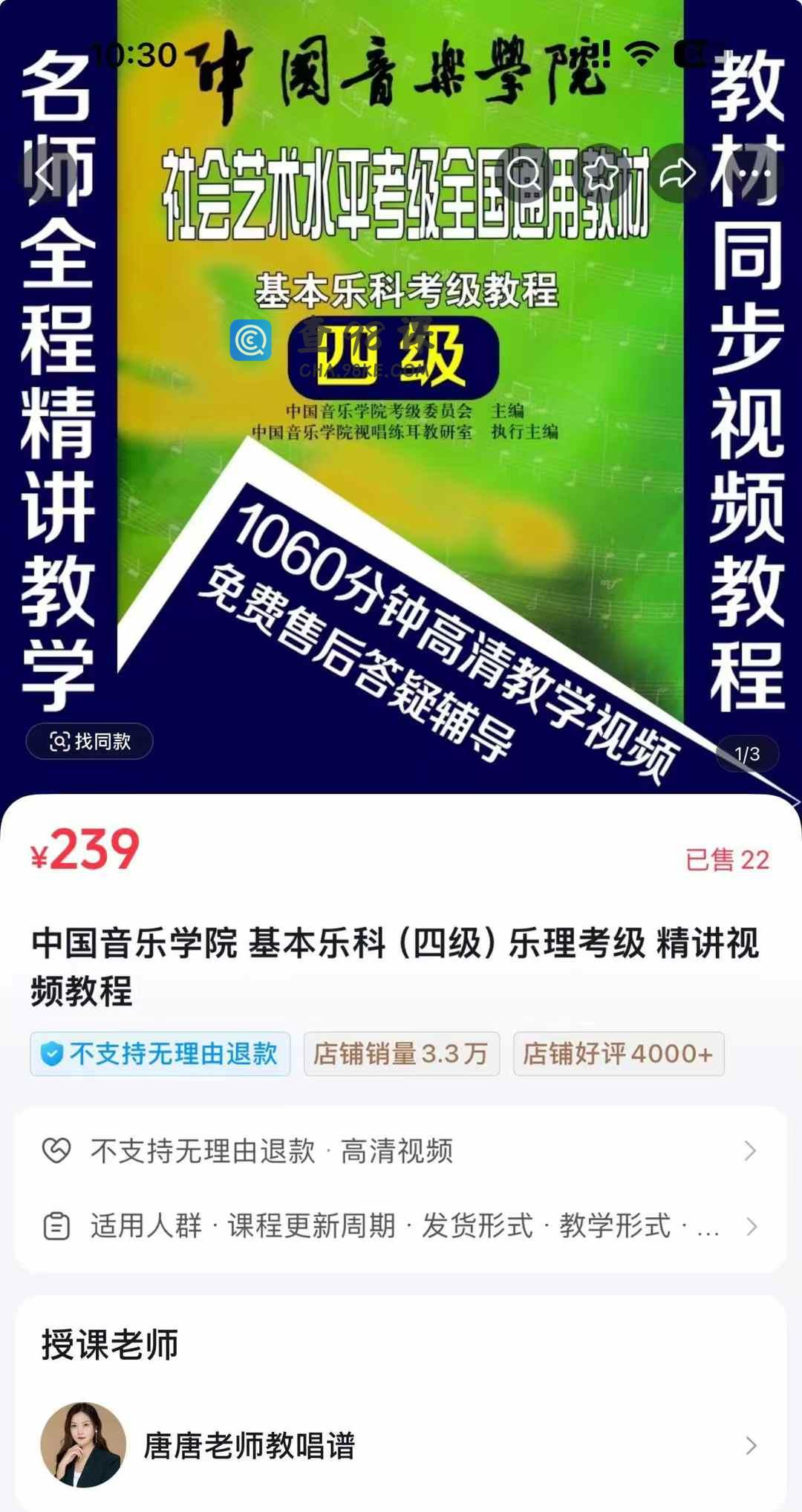Open teacher 唐唐老师教唱谱's profile
This screenshot has height=1512, width=802.
tap(401, 1445)
